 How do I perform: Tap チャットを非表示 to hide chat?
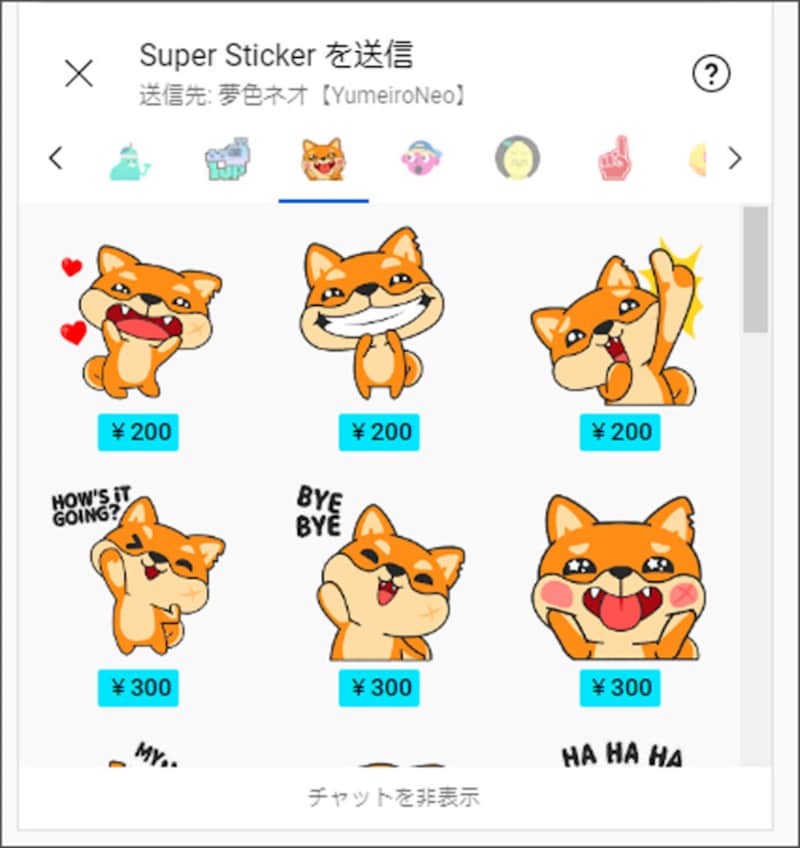coord(393,798)
